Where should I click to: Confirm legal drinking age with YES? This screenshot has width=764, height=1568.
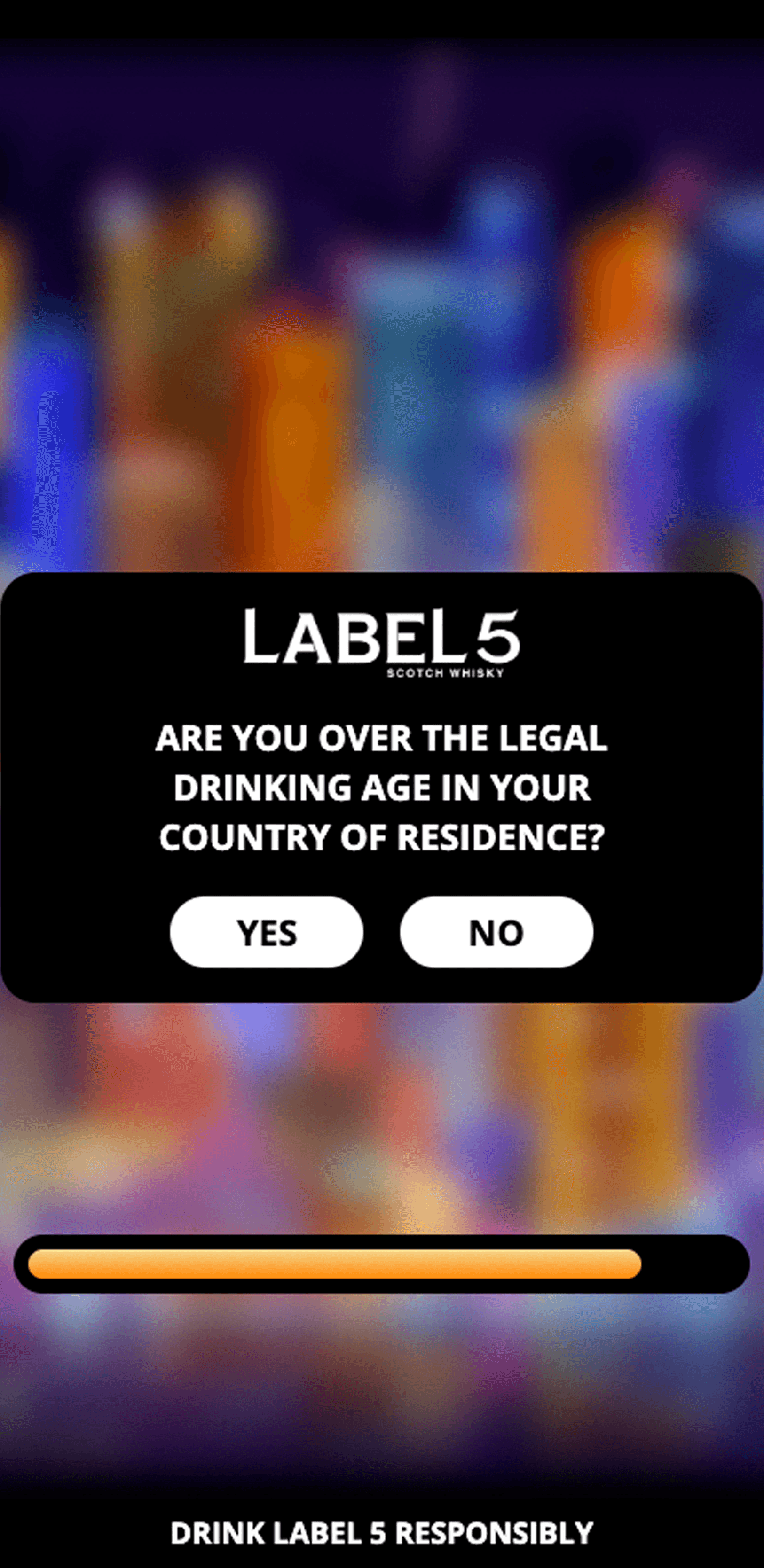[x=266, y=932]
